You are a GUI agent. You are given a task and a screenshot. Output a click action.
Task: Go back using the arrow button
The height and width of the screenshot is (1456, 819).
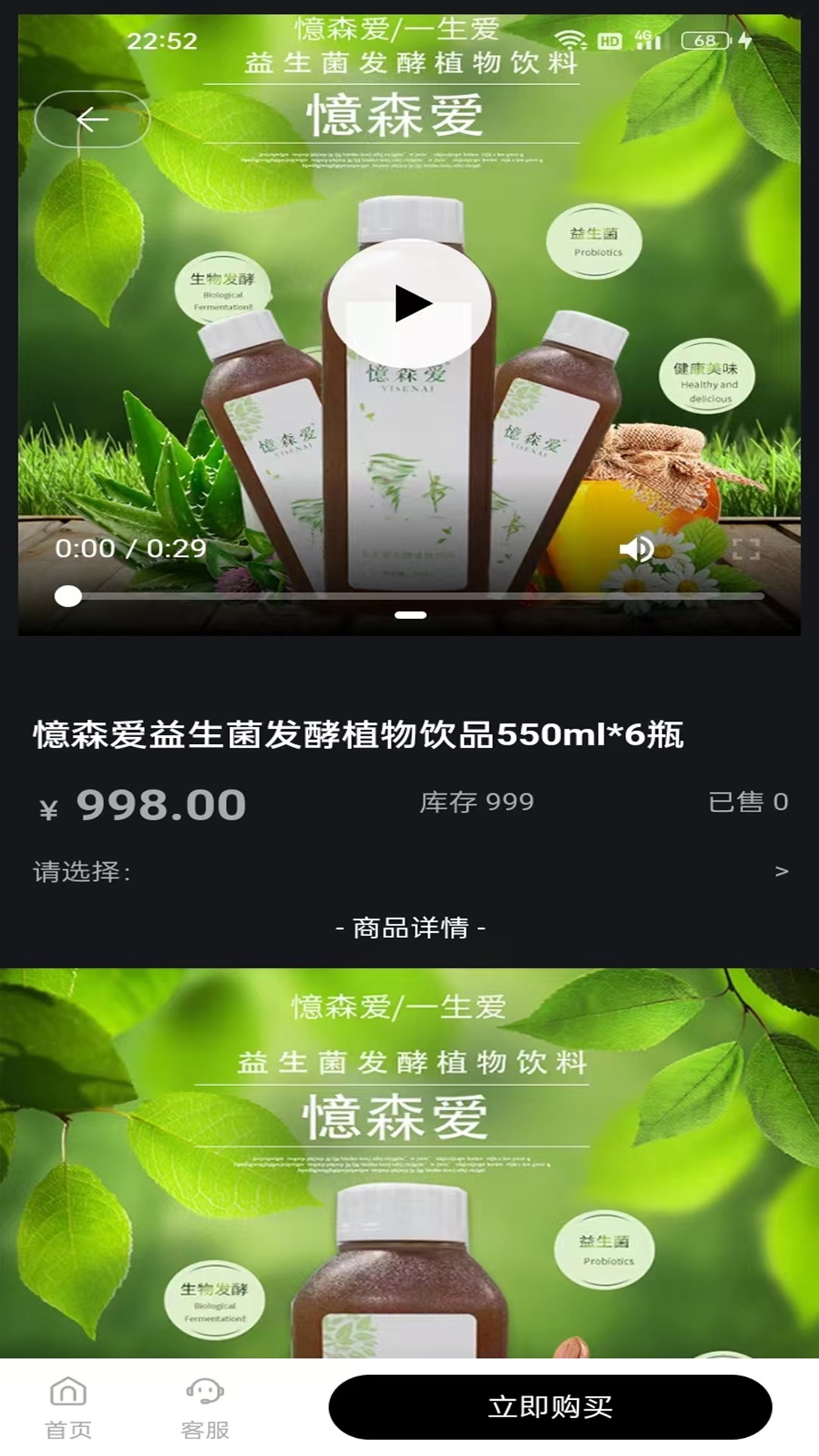(92, 119)
